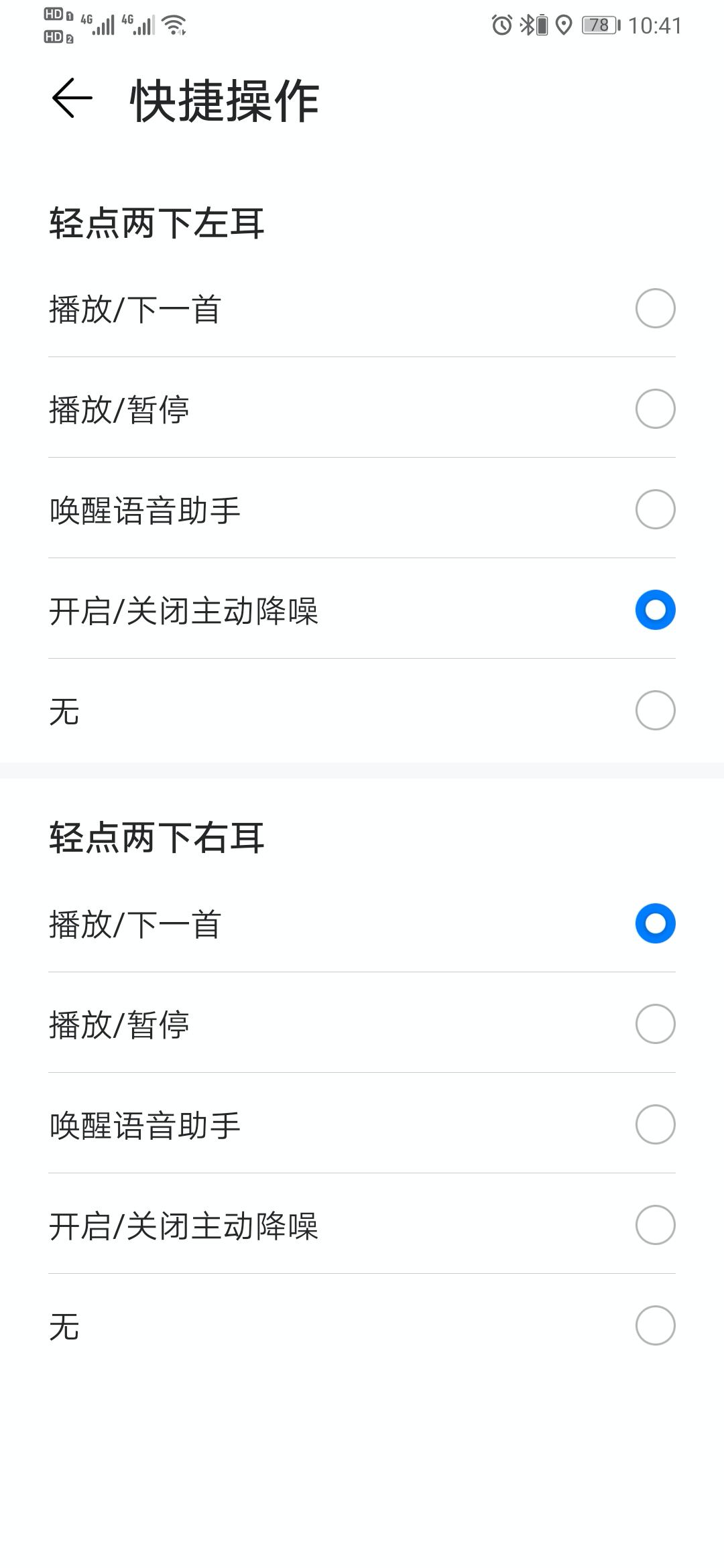Screen dimensions: 724x1568
Task: Click the clock showing 10:41
Action: click(654, 25)
